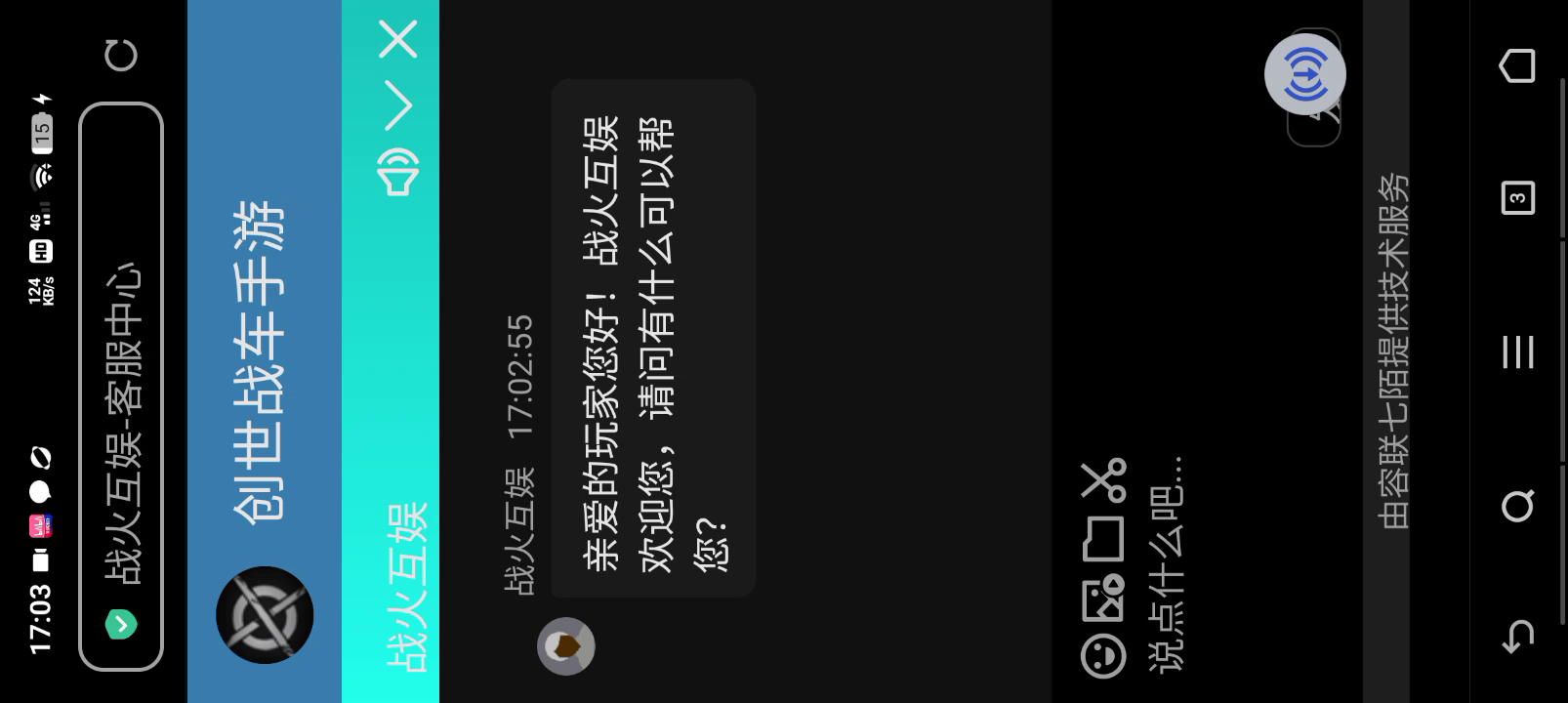Tap the scissors screenshot icon
The image size is (1568, 703).
click(x=1104, y=479)
